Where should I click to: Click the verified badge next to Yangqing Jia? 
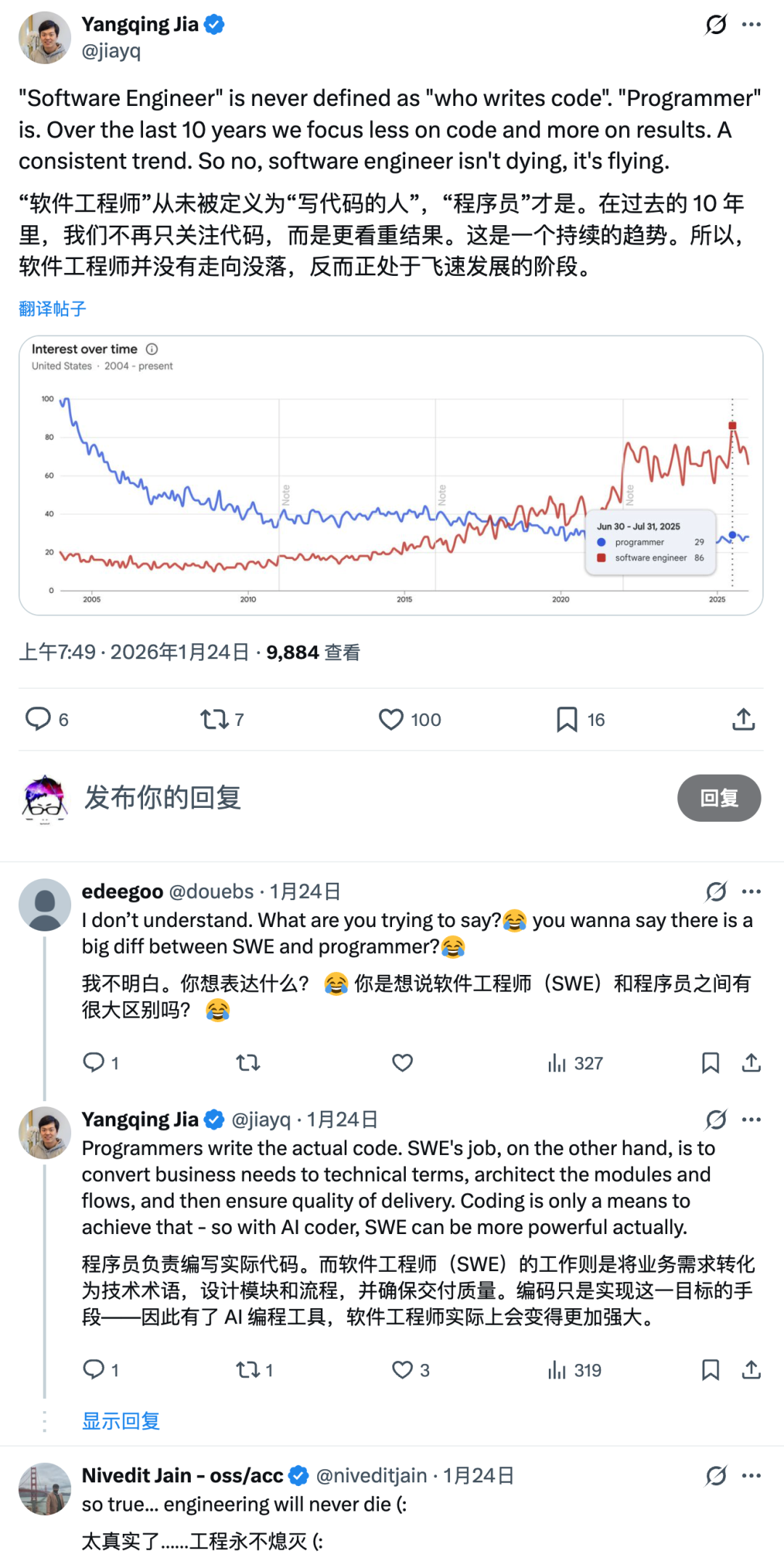[x=213, y=23]
